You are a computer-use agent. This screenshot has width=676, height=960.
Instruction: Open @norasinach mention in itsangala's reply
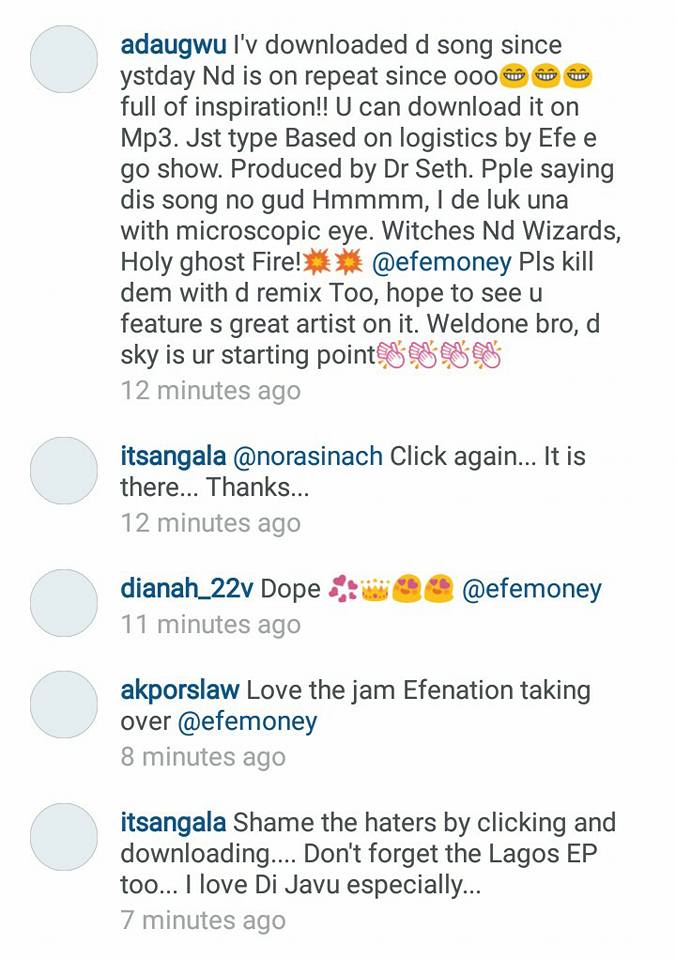point(307,457)
